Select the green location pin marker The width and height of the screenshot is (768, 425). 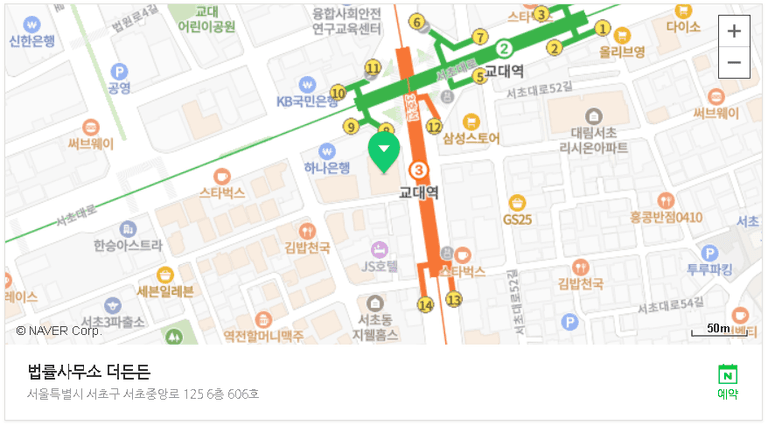[384, 151]
